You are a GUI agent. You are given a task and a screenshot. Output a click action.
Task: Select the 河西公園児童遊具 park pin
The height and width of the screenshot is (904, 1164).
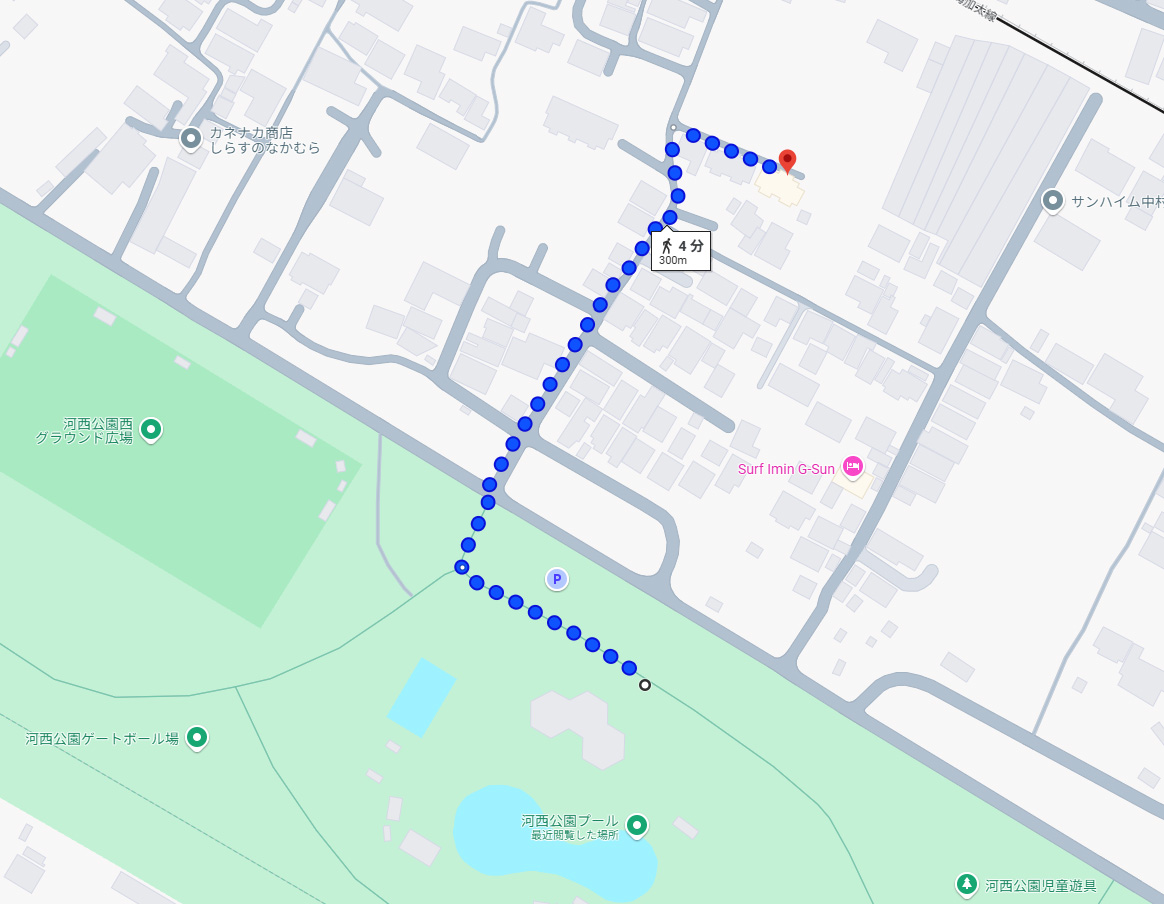pyautogui.click(x=966, y=884)
